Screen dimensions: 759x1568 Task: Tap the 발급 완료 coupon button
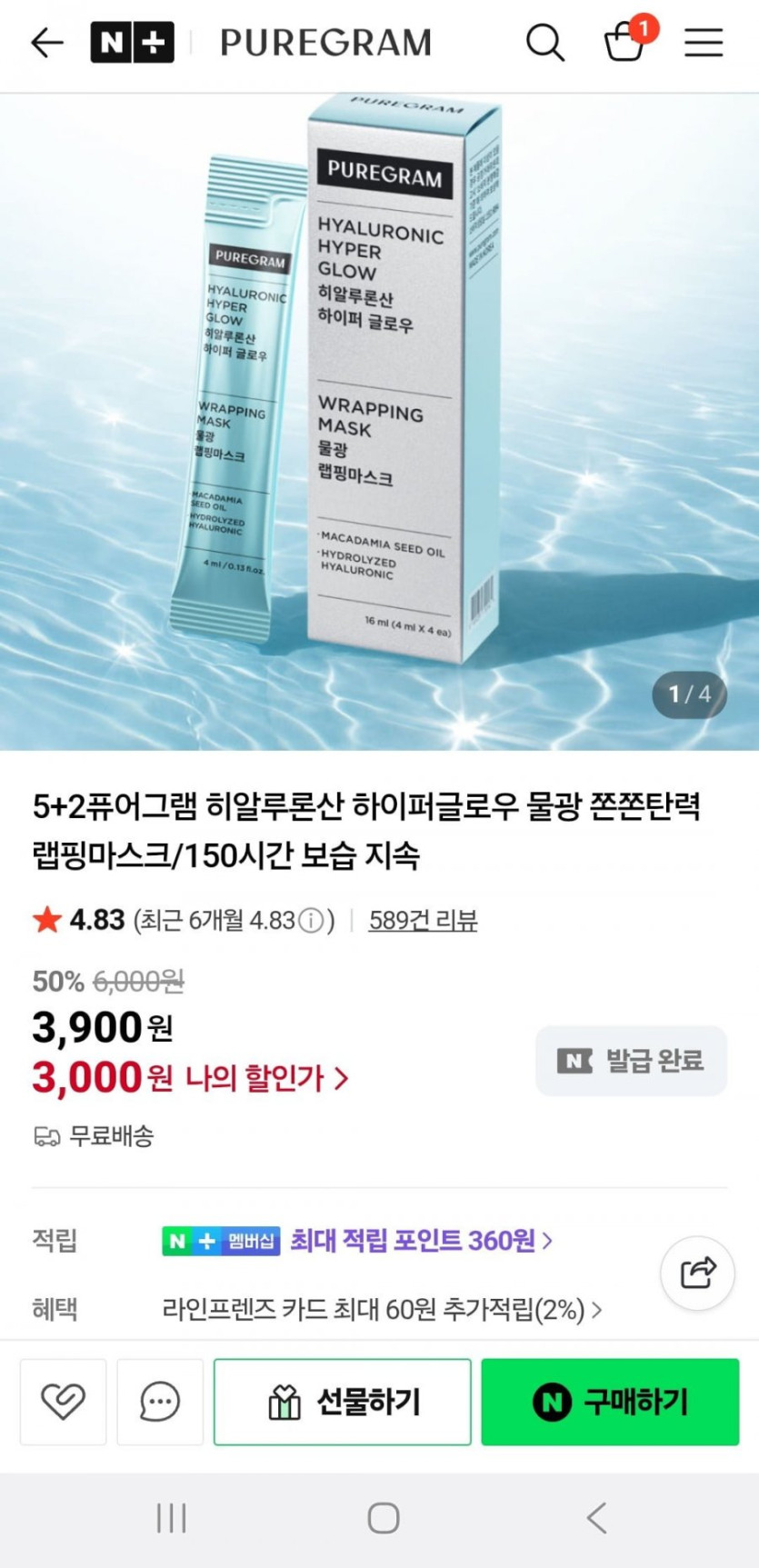click(631, 1061)
